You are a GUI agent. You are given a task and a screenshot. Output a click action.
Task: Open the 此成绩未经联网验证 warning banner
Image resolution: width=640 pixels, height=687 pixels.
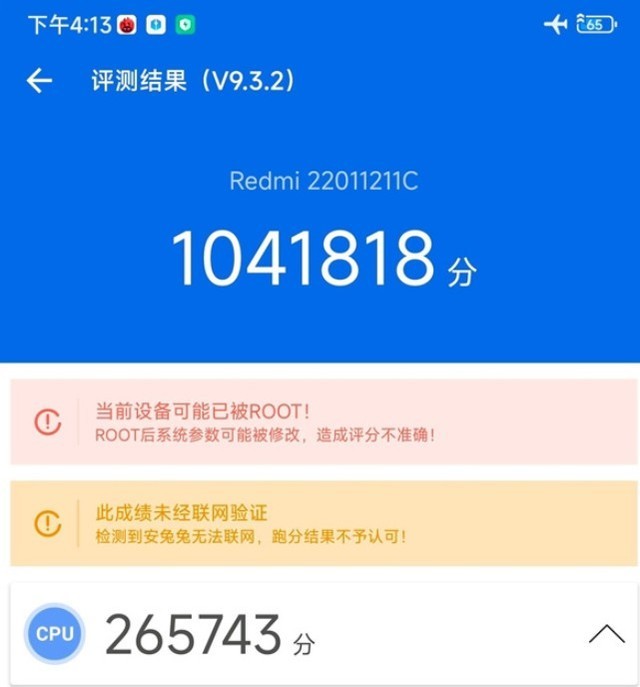(320, 523)
